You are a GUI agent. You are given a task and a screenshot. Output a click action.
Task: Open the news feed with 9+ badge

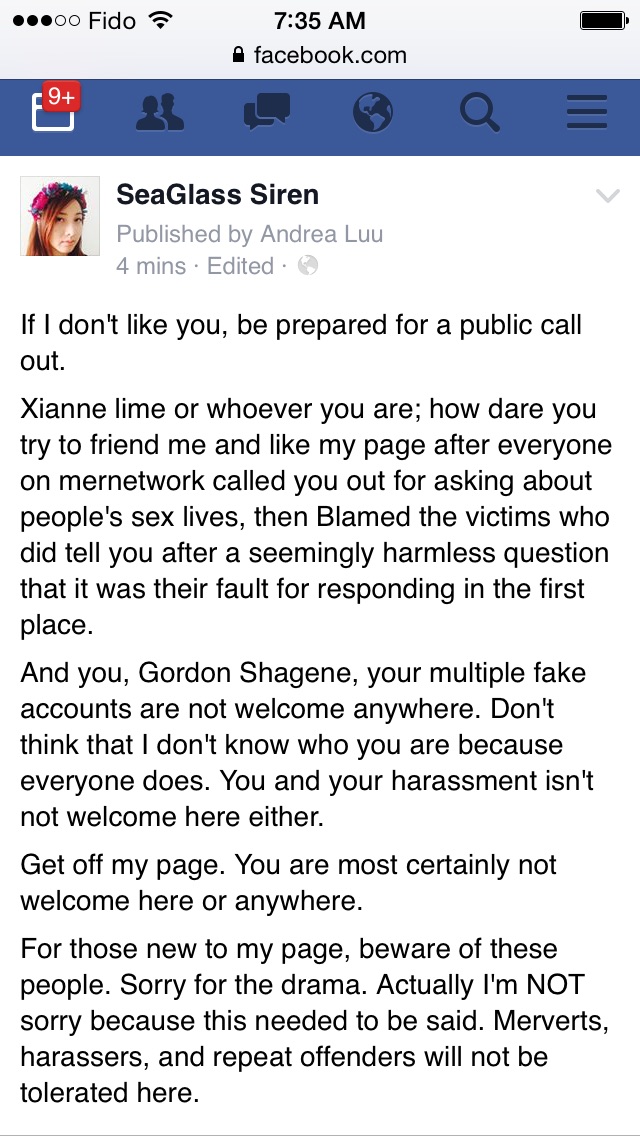tap(53, 113)
